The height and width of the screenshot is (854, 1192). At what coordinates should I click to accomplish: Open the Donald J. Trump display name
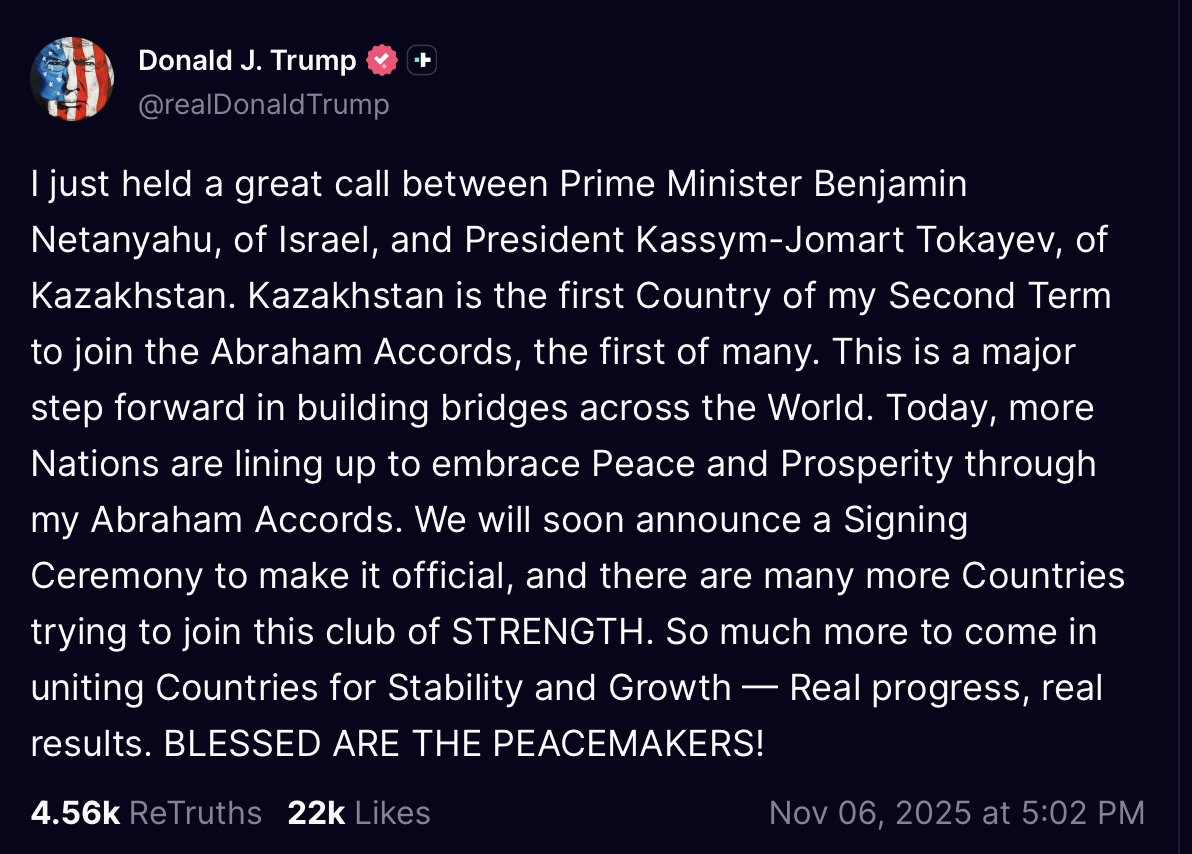[x=247, y=61]
